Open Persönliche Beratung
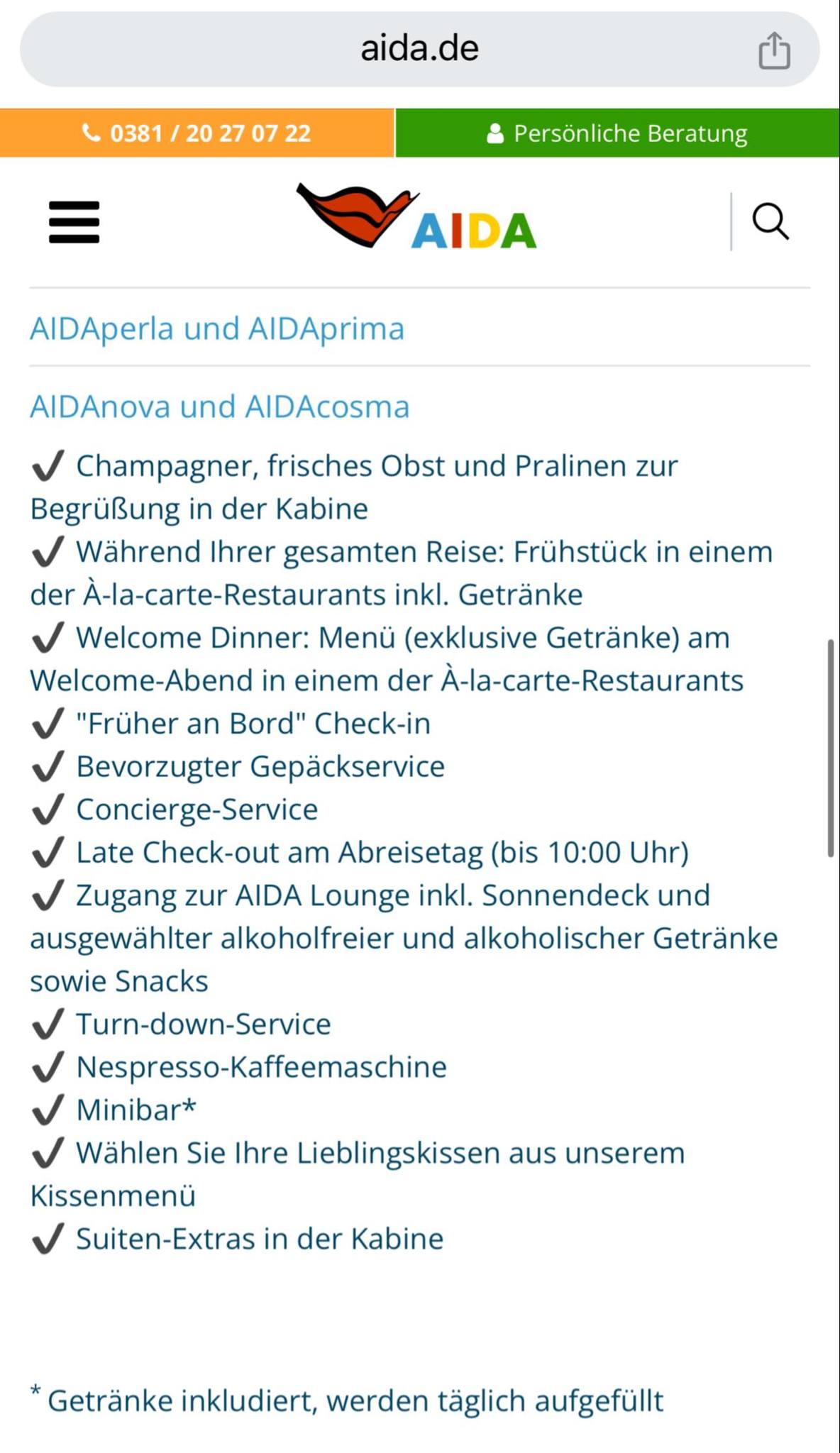840x1453 pixels. coord(617,133)
